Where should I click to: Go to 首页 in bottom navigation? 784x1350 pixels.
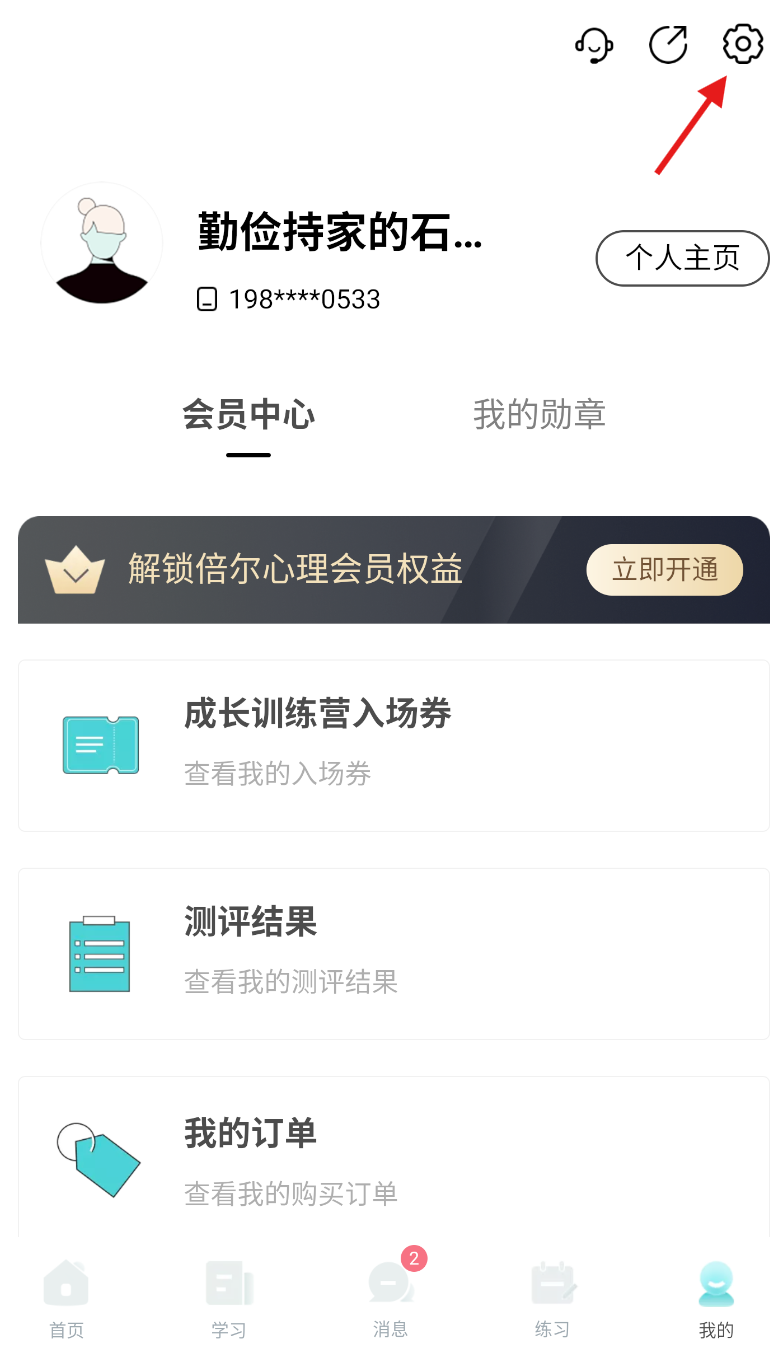coord(66,1299)
